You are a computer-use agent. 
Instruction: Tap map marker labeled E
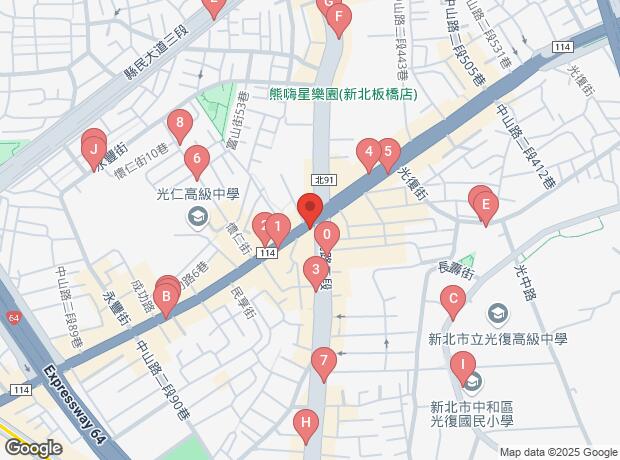coord(486,207)
